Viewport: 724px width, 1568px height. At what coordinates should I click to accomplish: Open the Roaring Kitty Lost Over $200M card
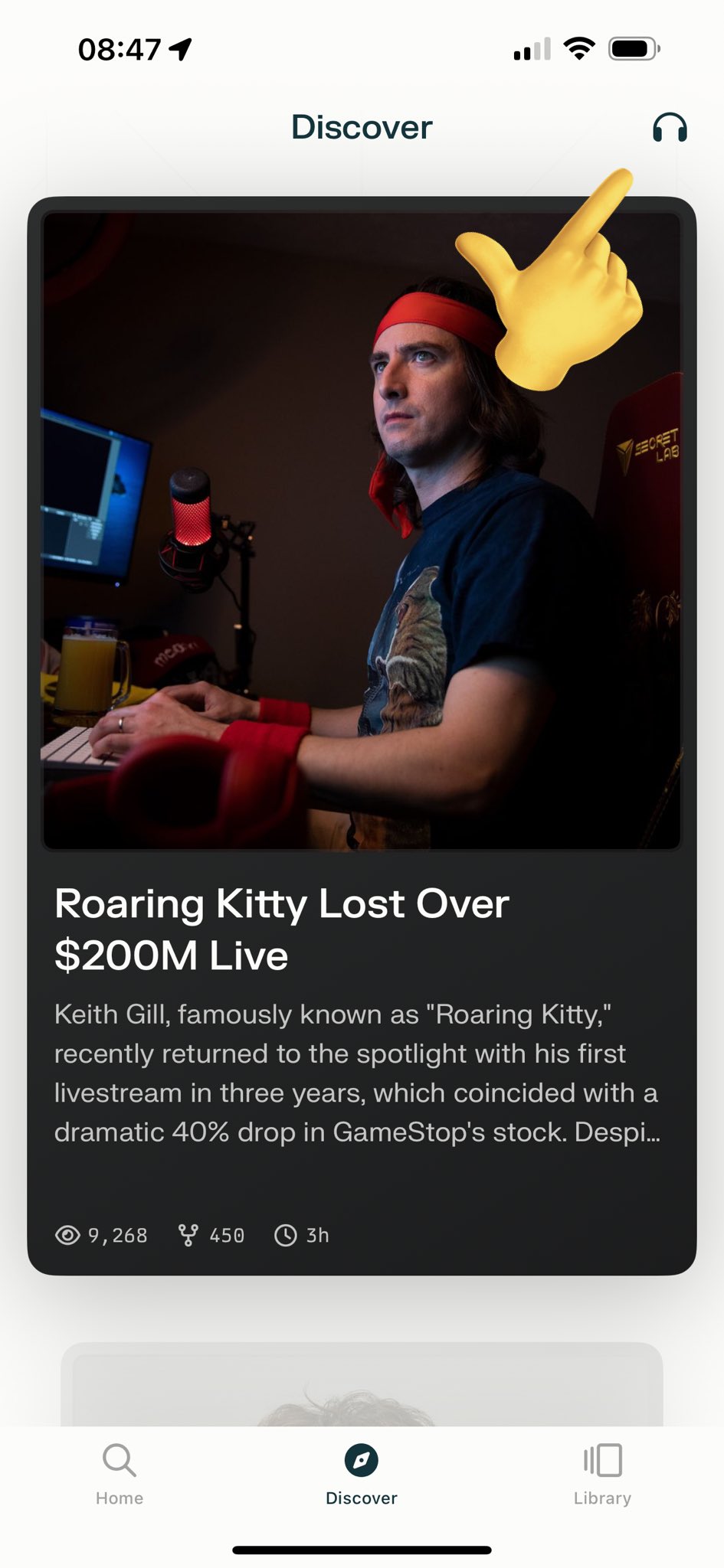[362, 736]
